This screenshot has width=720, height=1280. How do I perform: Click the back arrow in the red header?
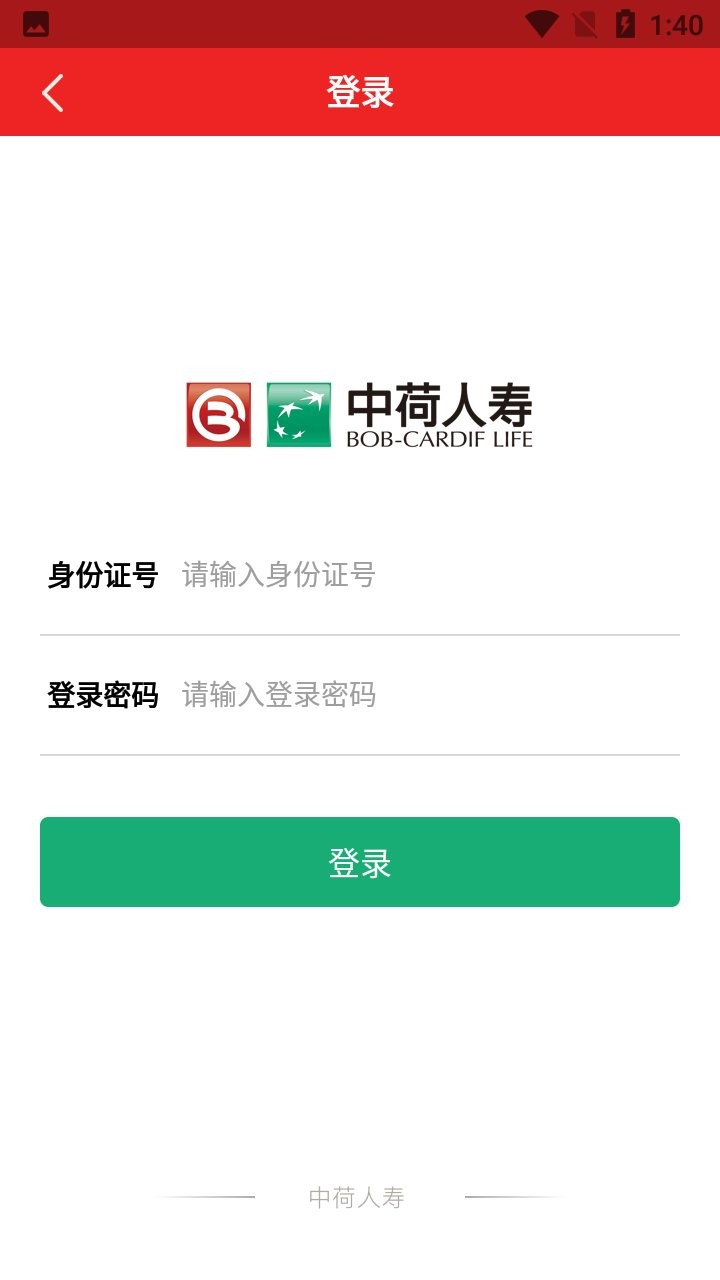50,91
